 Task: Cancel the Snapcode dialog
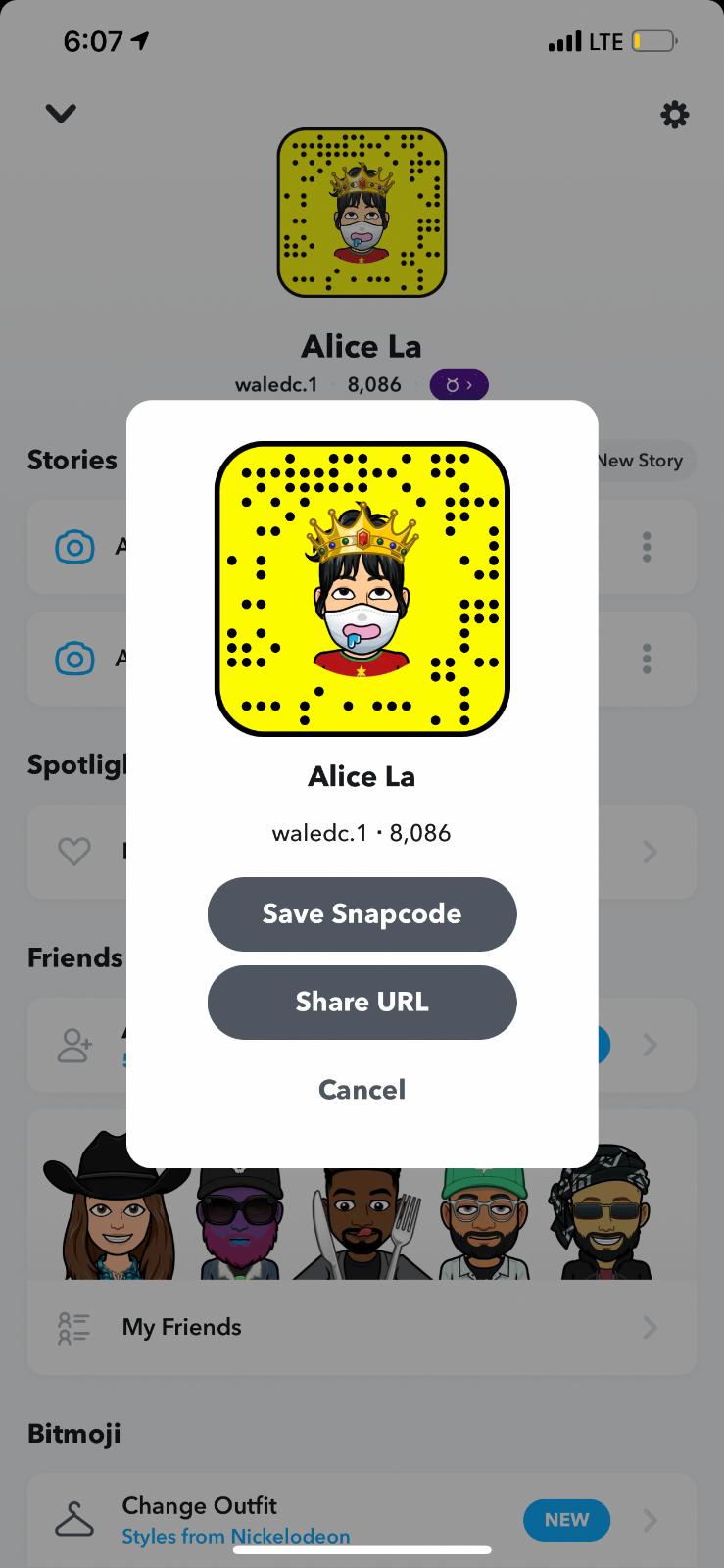click(362, 1089)
